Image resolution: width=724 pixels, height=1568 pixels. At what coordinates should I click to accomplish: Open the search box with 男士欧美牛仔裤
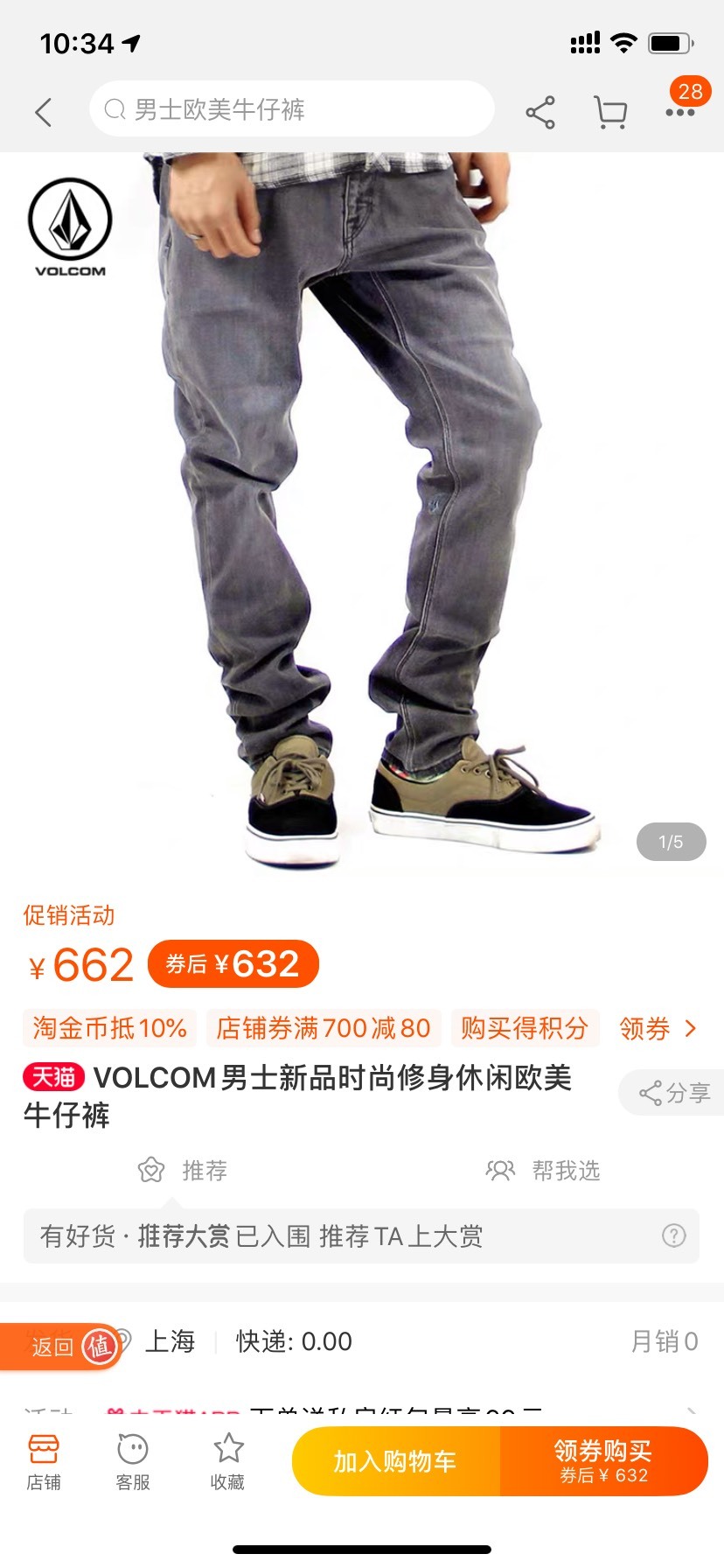292,109
